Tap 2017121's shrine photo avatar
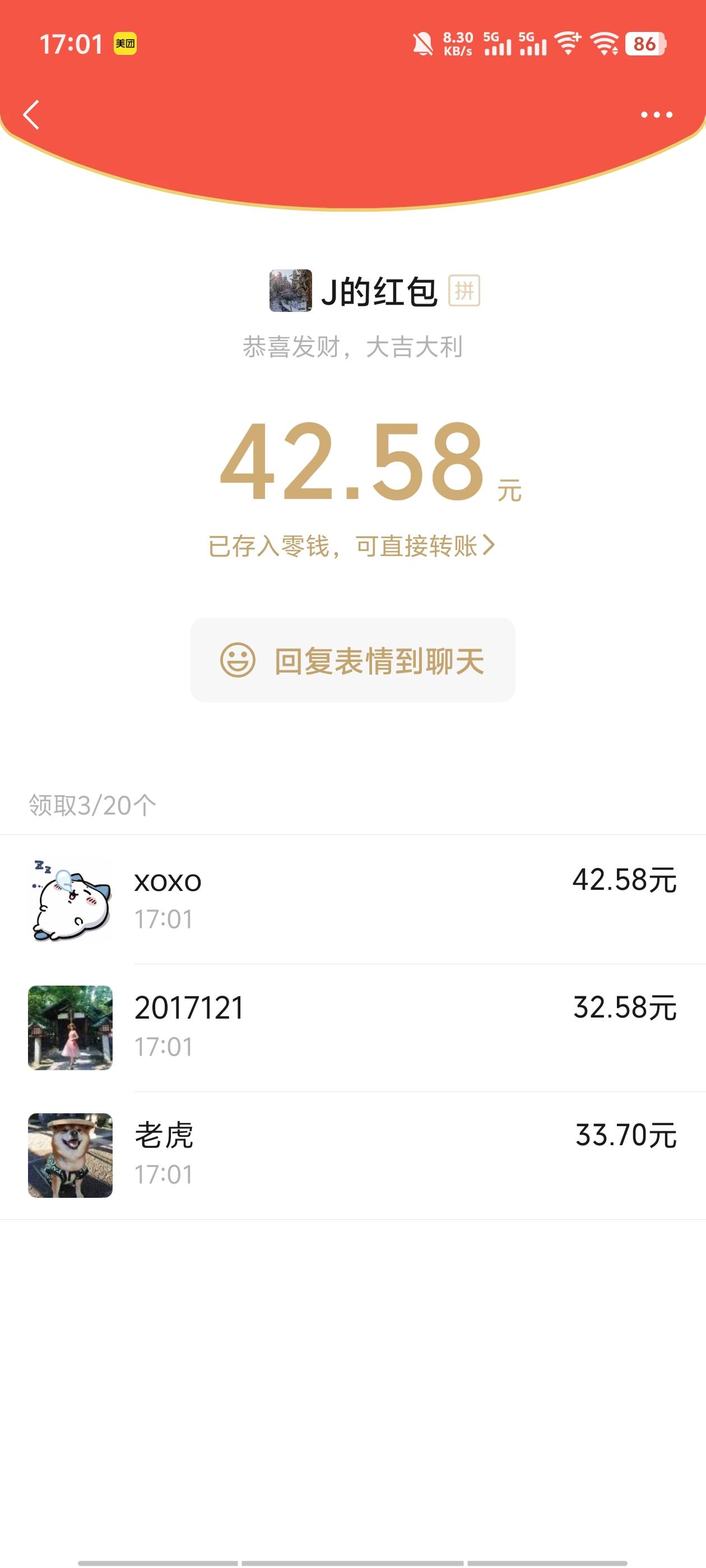706x1568 pixels. (x=70, y=1028)
